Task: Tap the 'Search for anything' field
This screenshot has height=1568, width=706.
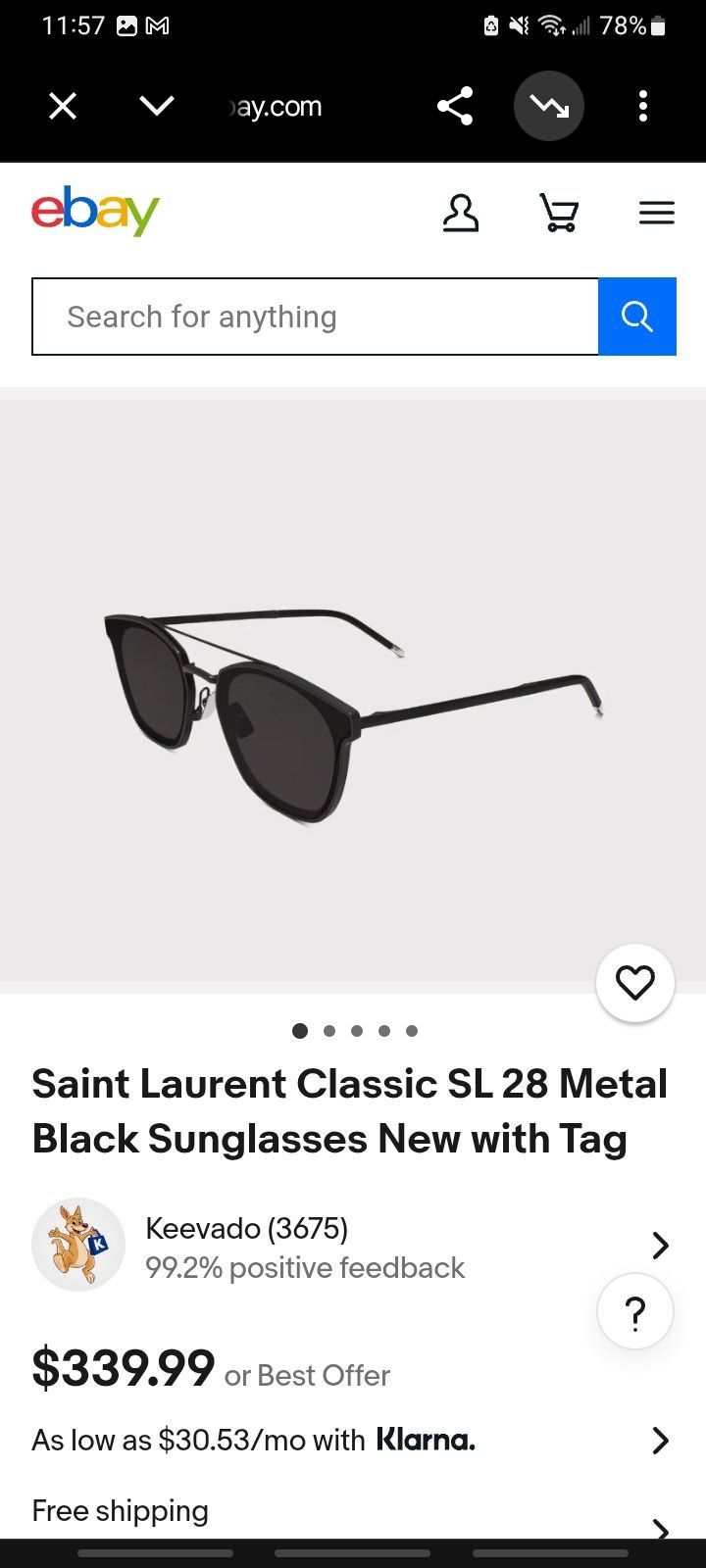Action: pos(315,317)
